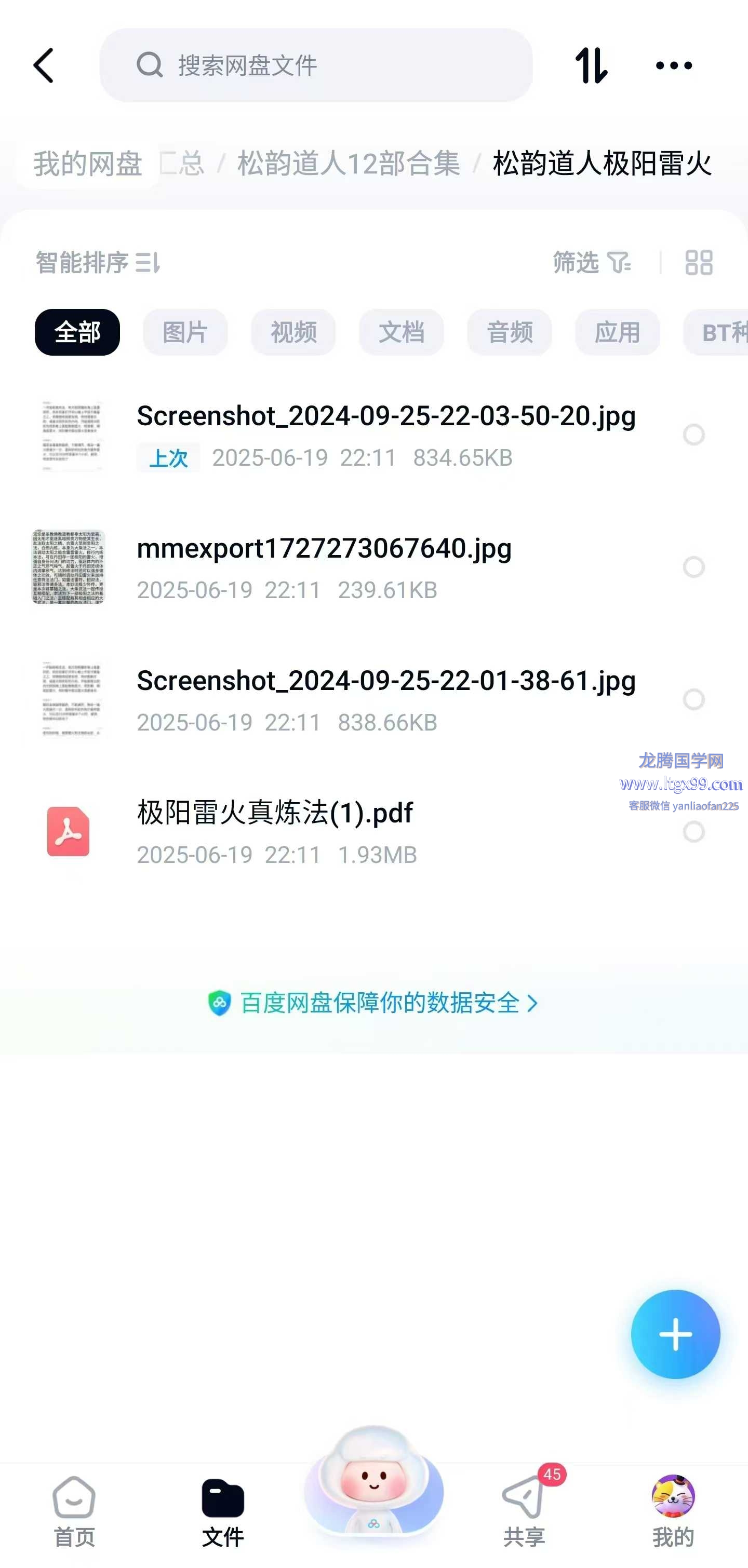Tap the search network disk files box
The image size is (748, 1568).
315,65
